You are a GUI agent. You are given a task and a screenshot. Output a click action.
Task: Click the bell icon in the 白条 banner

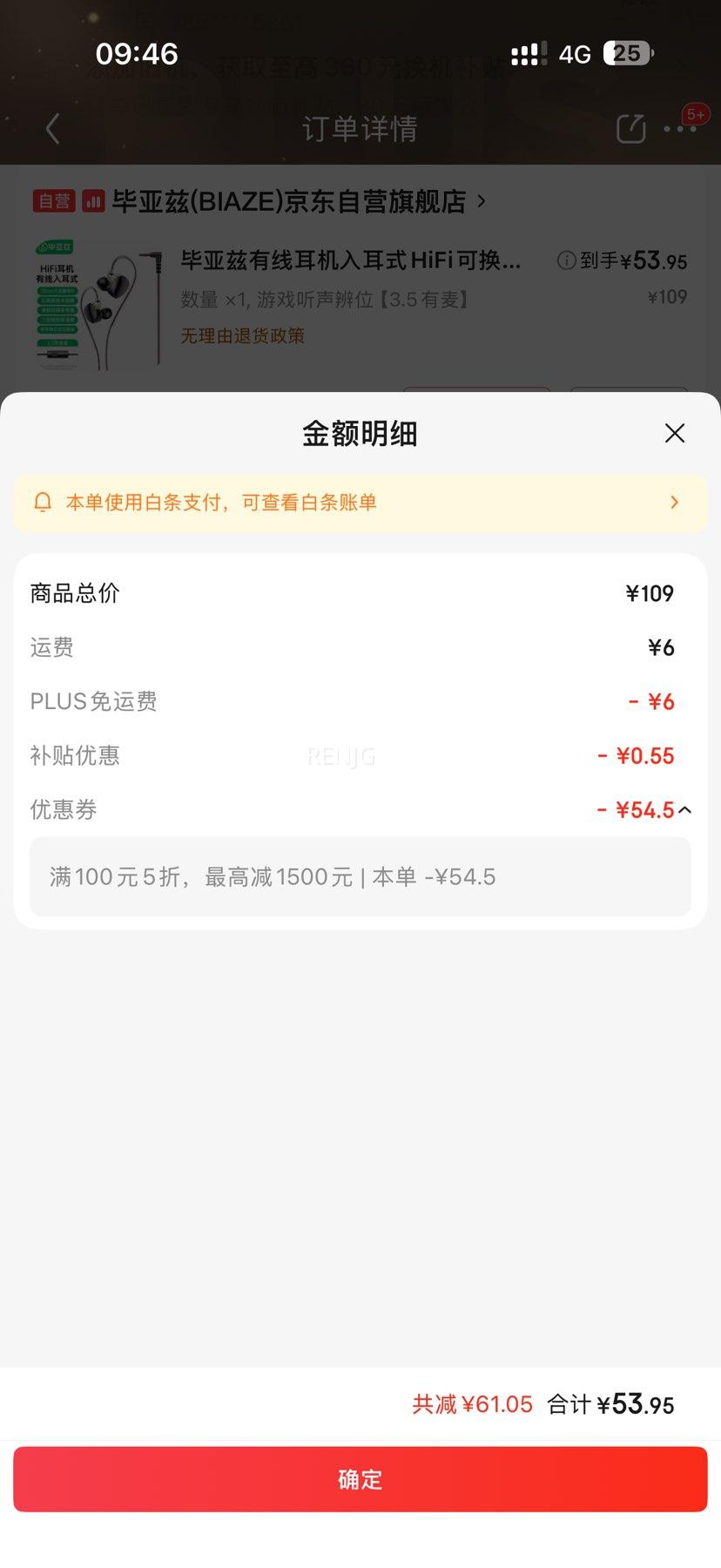point(43,502)
